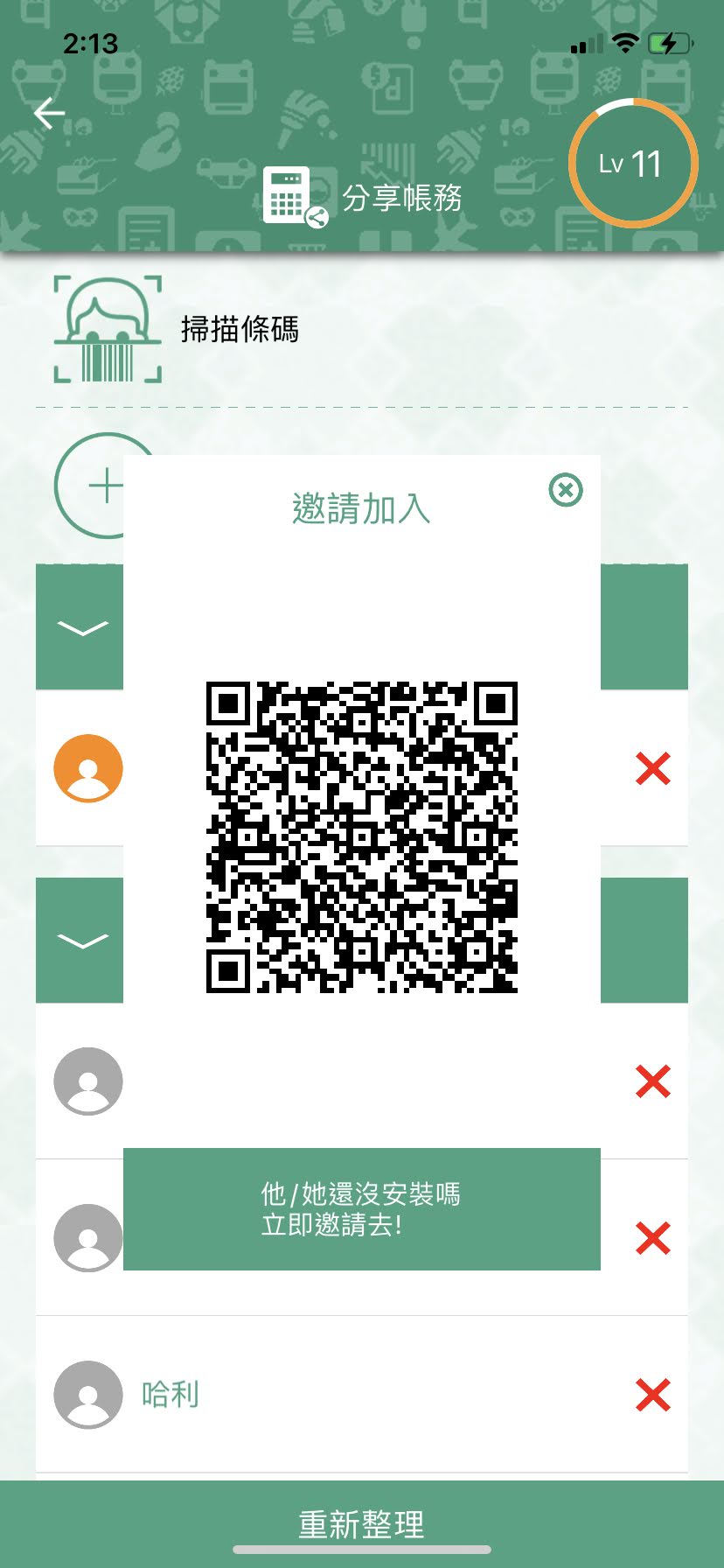
Task: Tap the plus circle to add member
Action: (106, 486)
